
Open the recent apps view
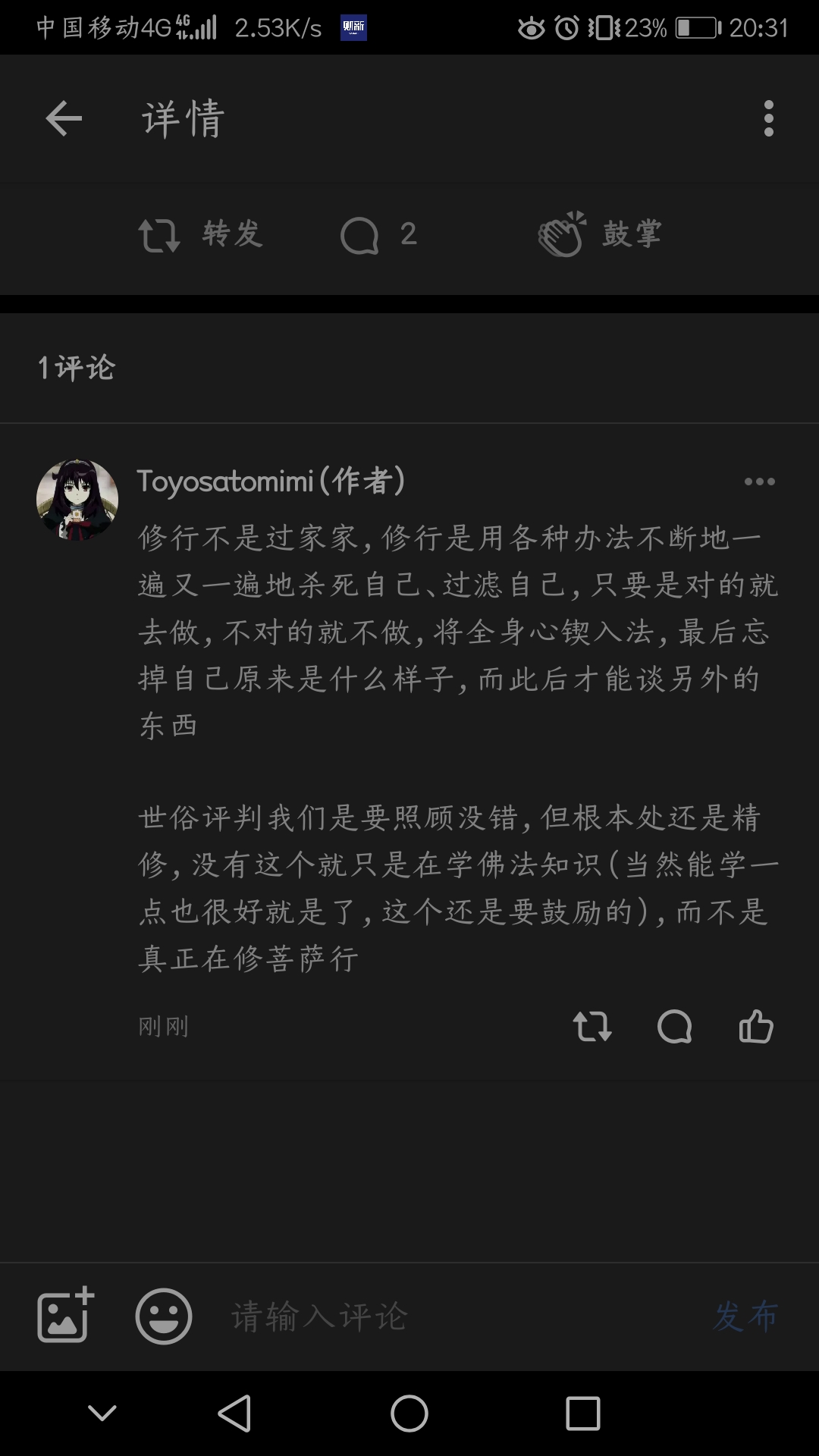[582, 1414]
